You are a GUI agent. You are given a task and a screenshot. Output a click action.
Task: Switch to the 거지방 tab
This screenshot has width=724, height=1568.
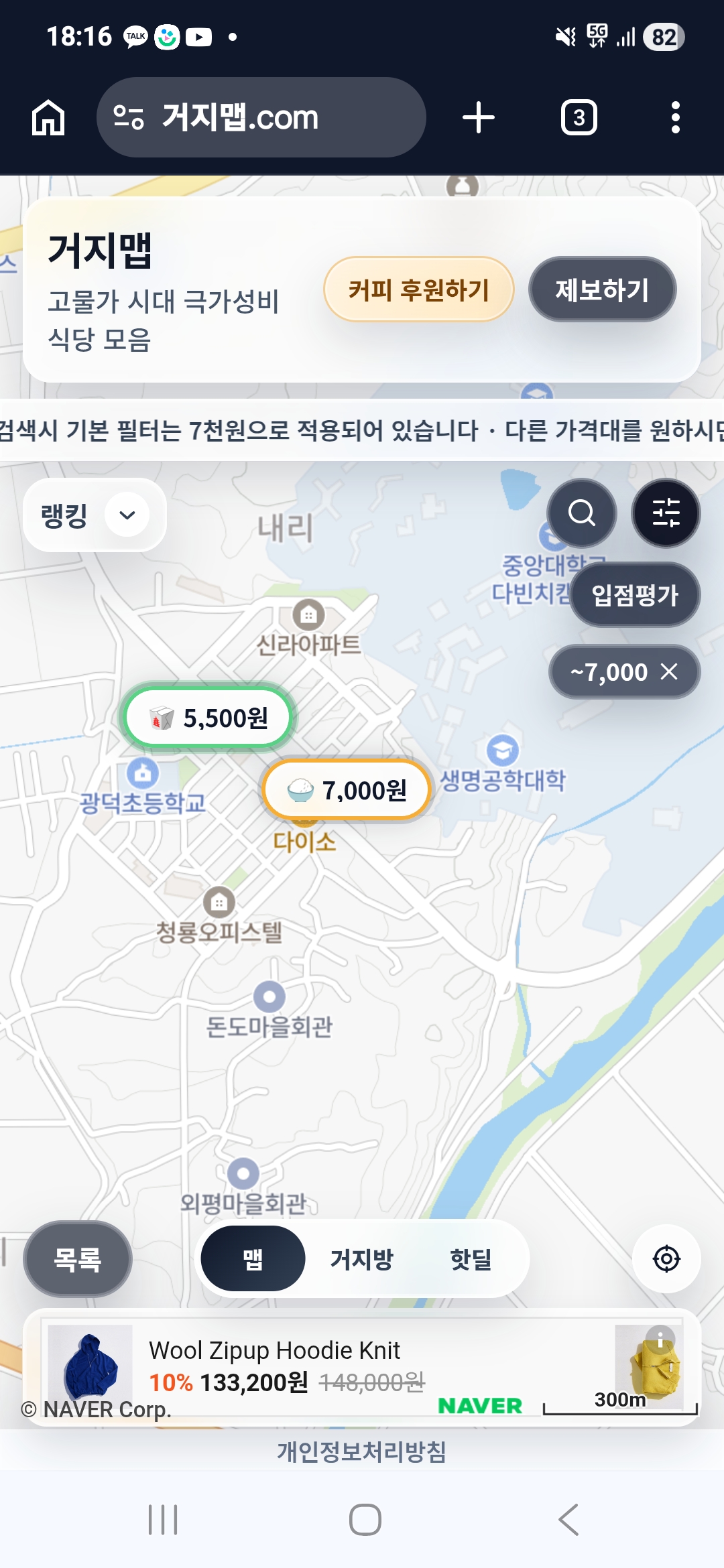click(x=361, y=1259)
